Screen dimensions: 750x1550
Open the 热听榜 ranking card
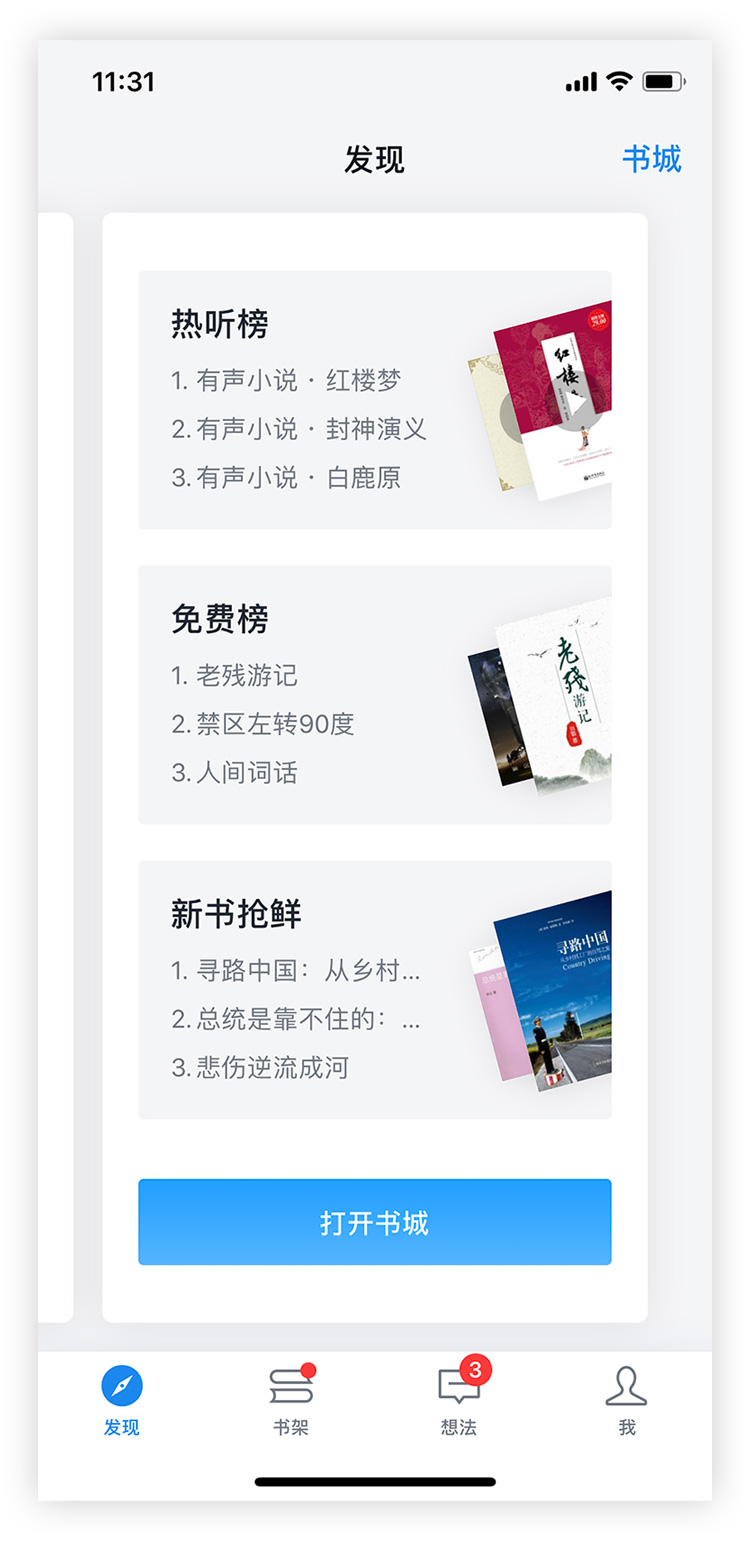coord(374,399)
